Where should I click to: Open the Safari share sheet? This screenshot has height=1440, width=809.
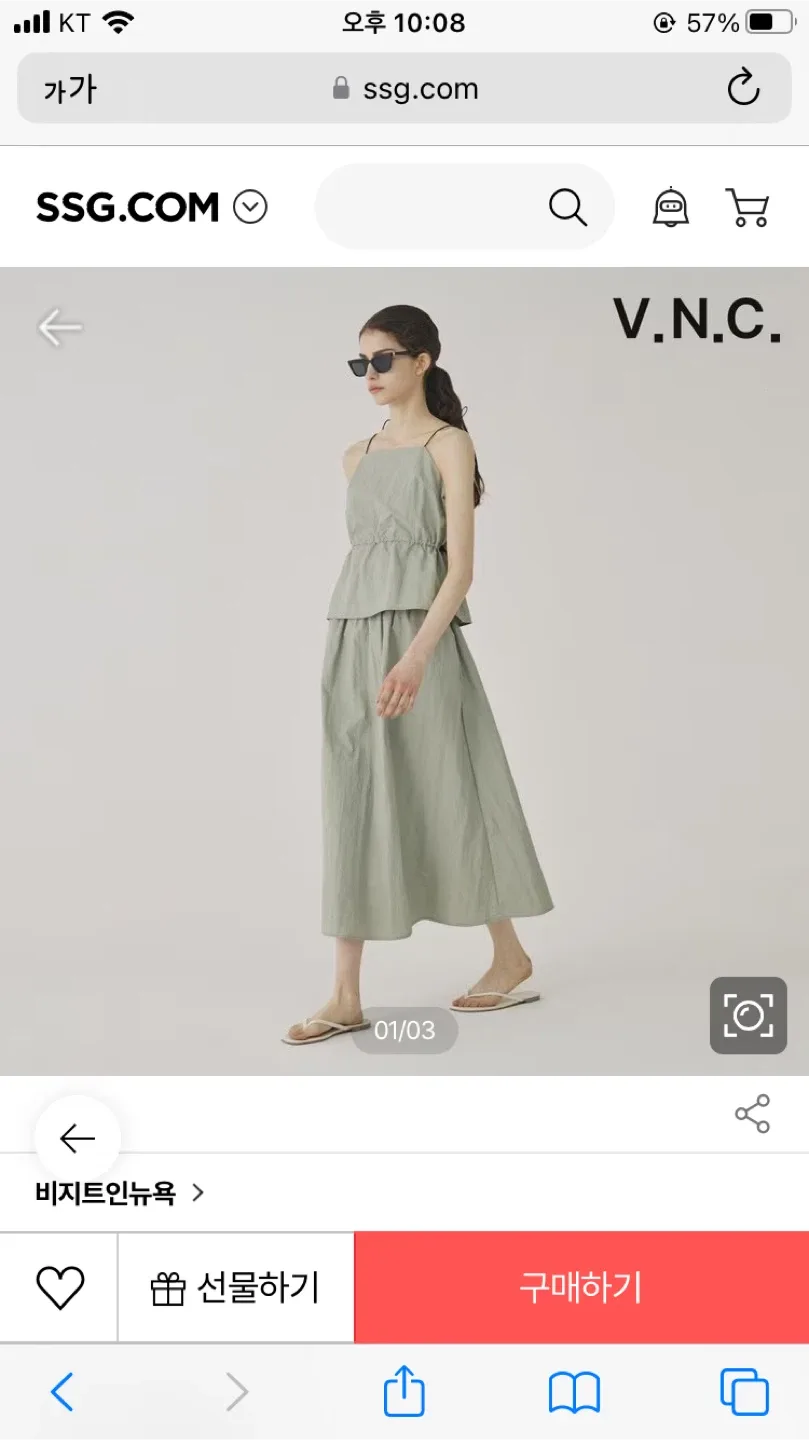[404, 1392]
